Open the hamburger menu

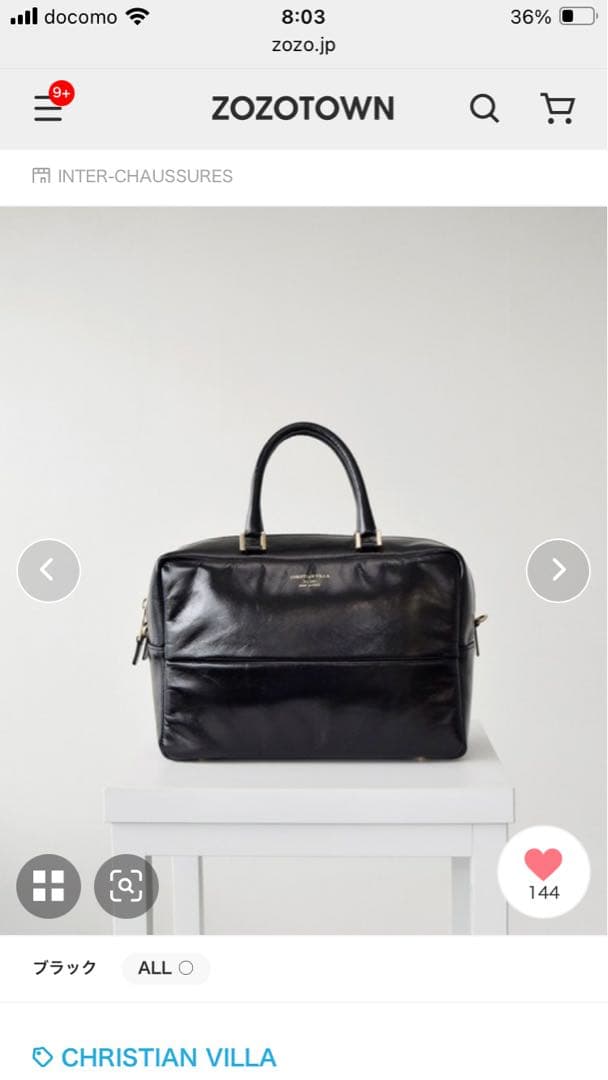pyautogui.click(x=48, y=108)
